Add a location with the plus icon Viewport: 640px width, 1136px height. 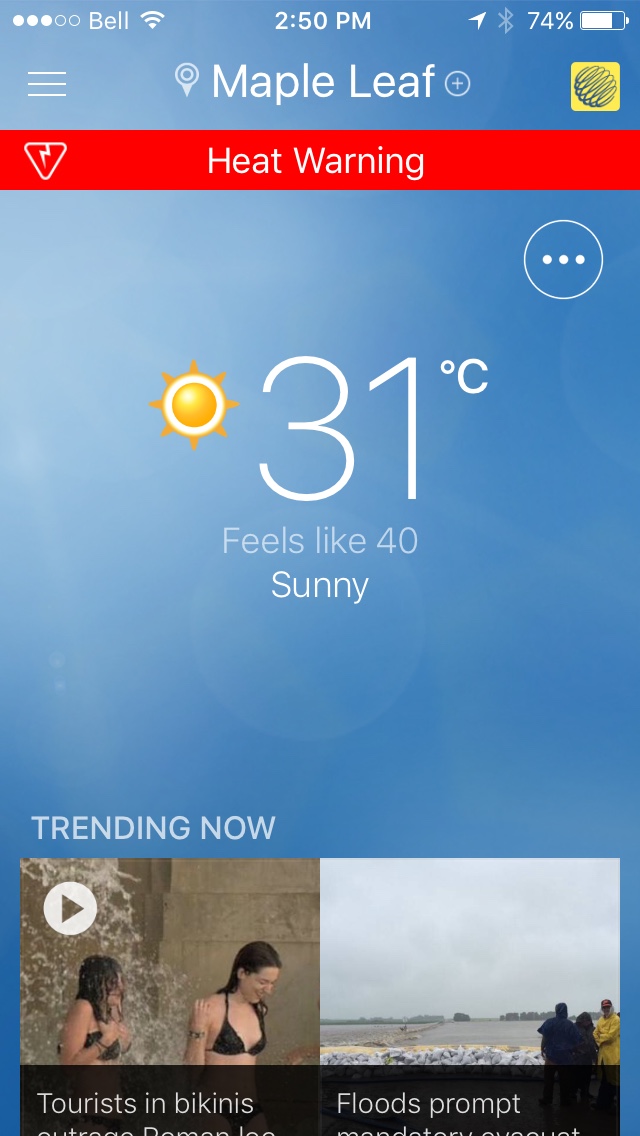pyautogui.click(x=457, y=84)
